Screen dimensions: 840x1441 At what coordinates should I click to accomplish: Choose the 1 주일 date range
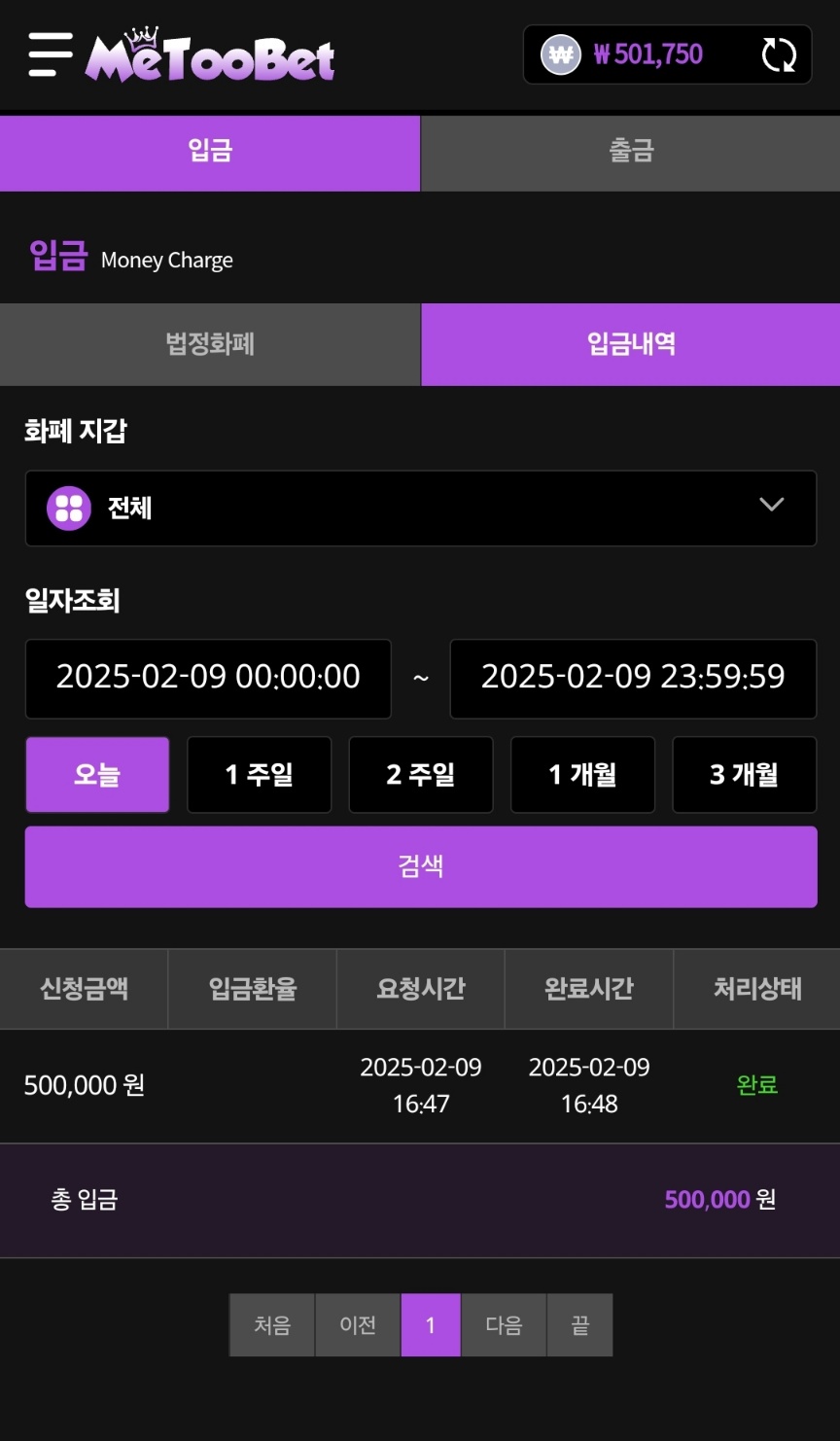pyautogui.click(x=259, y=775)
